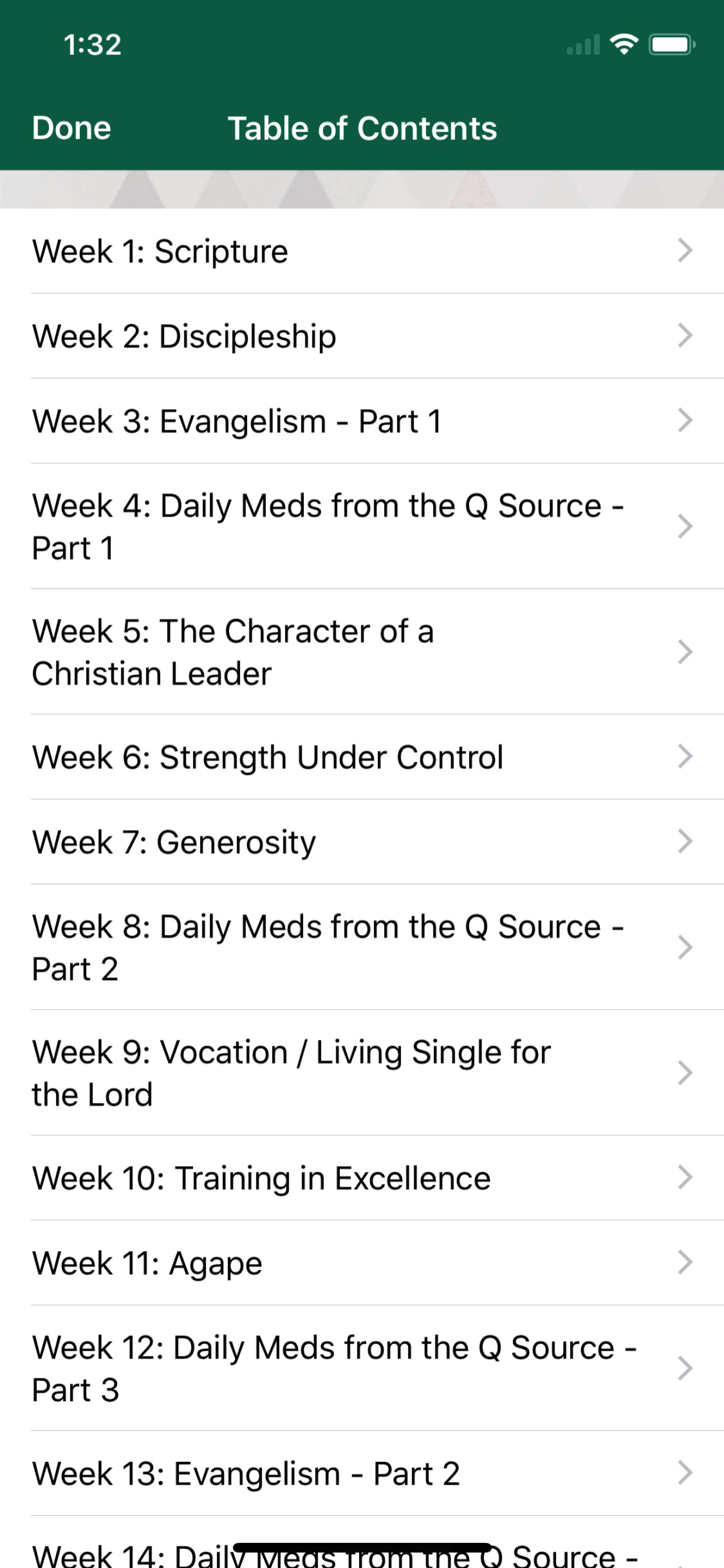Open Week 2: Discipleship
The height and width of the screenshot is (1568, 724).
click(x=362, y=336)
